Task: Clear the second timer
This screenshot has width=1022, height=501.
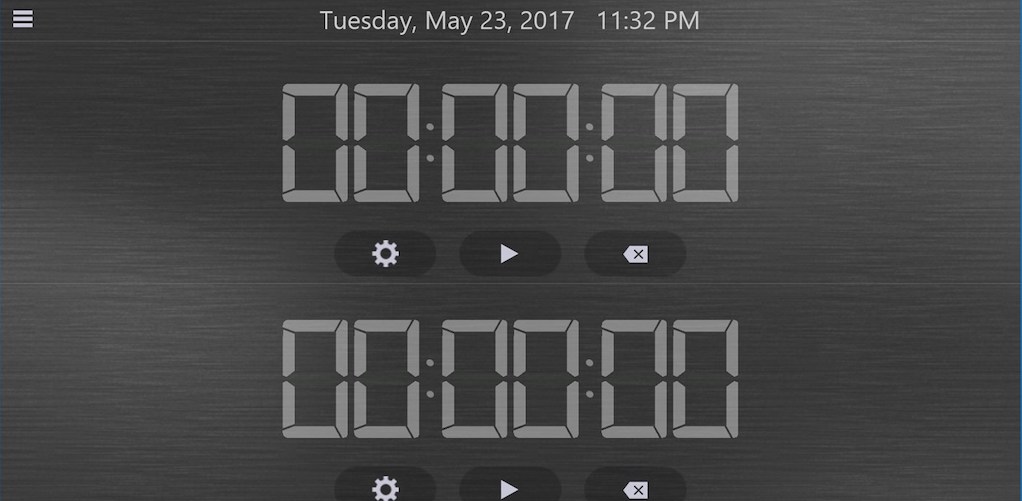Action: point(635,488)
